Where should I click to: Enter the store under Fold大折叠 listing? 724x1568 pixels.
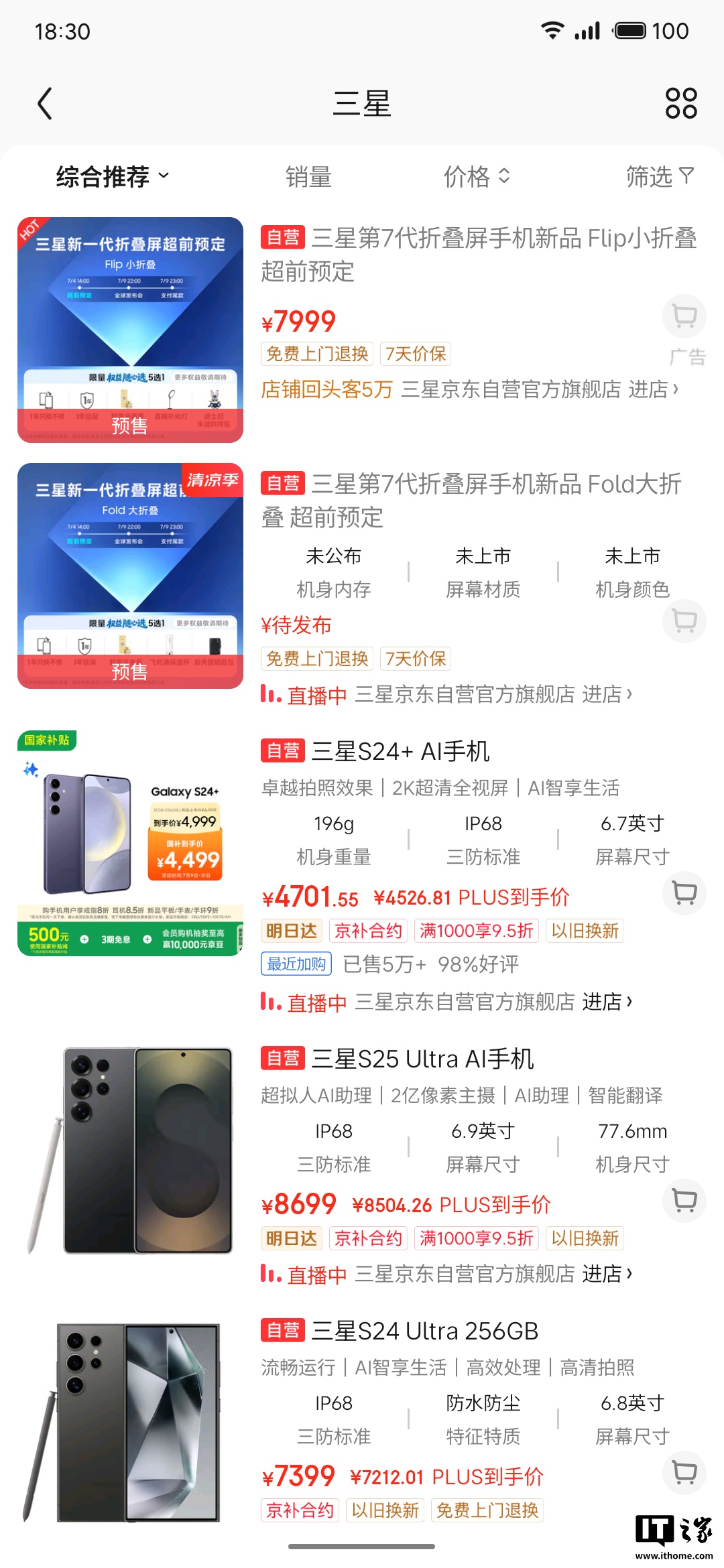click(x=607, y=695)
